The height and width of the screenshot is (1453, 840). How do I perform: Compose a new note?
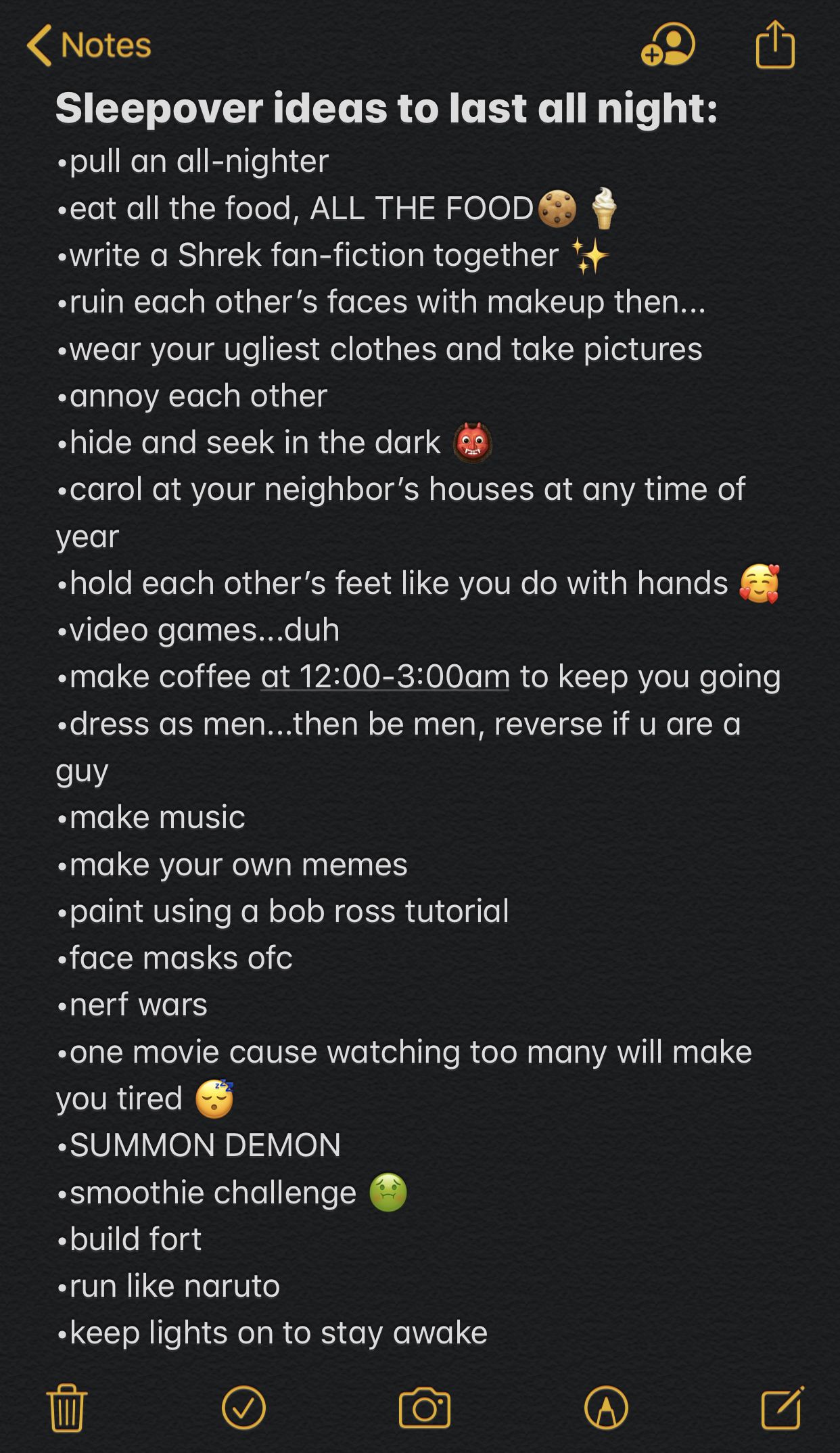[783, 1407]
